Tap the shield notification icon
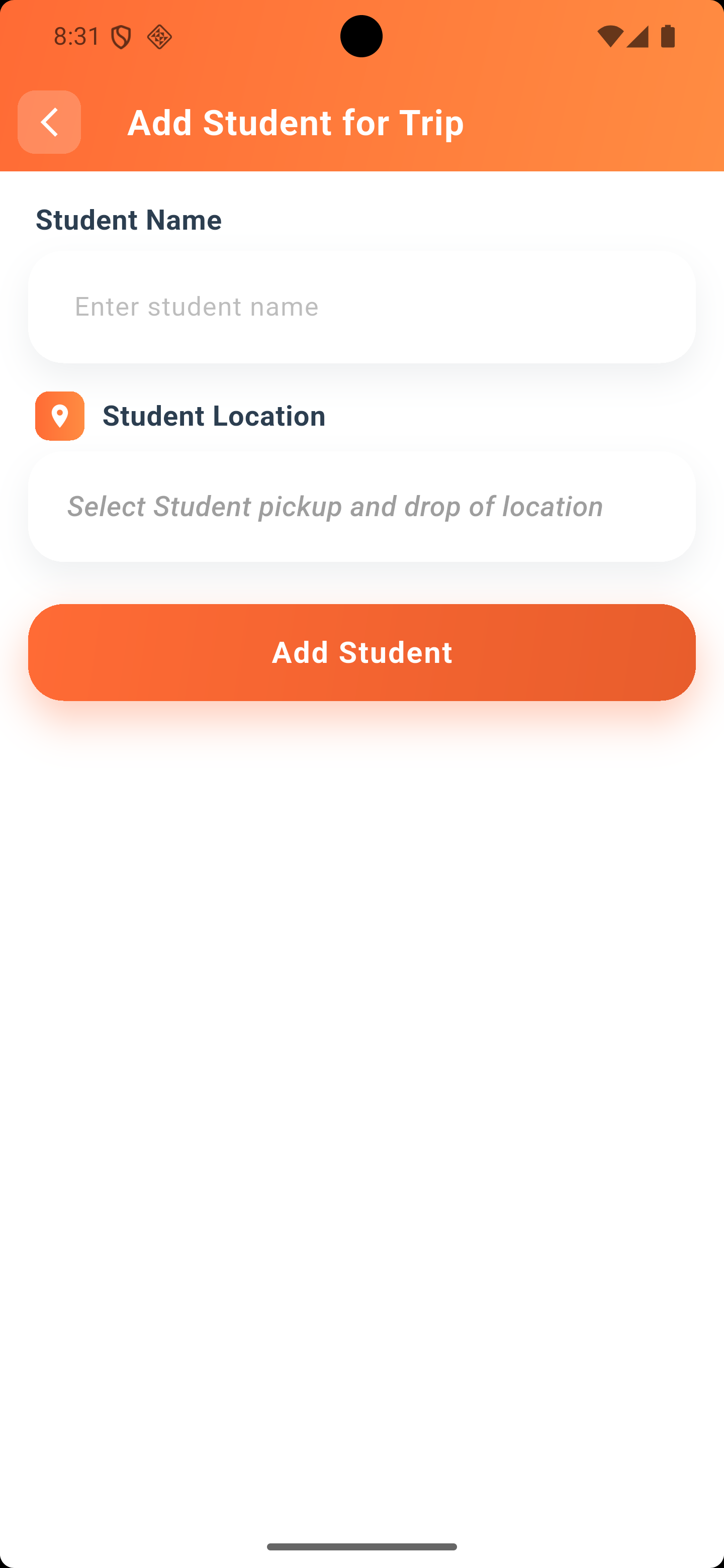The width and height of the screenshot is (724, 1568). coord(121,37)
